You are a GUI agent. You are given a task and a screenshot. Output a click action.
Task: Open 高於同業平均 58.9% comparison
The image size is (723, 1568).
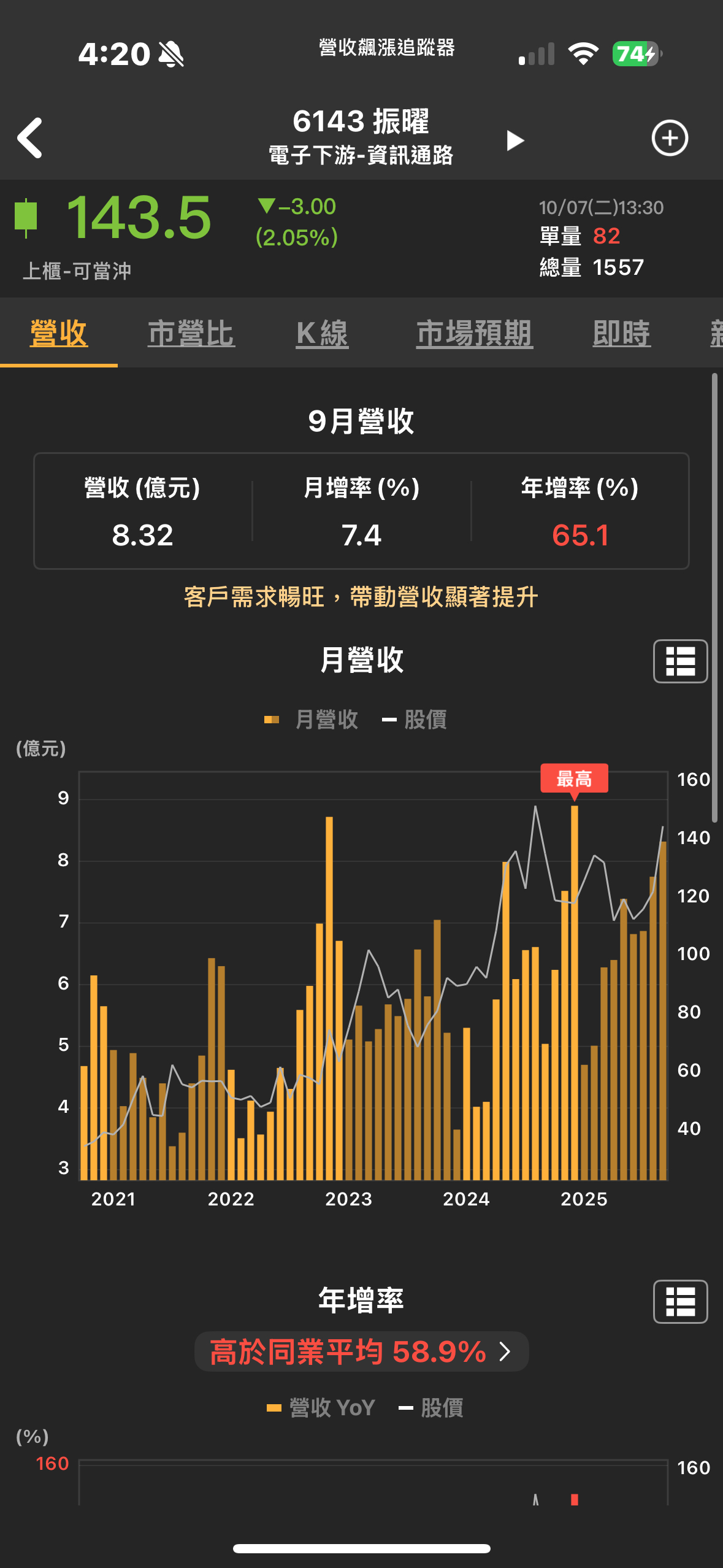[x=361, y=1351]
